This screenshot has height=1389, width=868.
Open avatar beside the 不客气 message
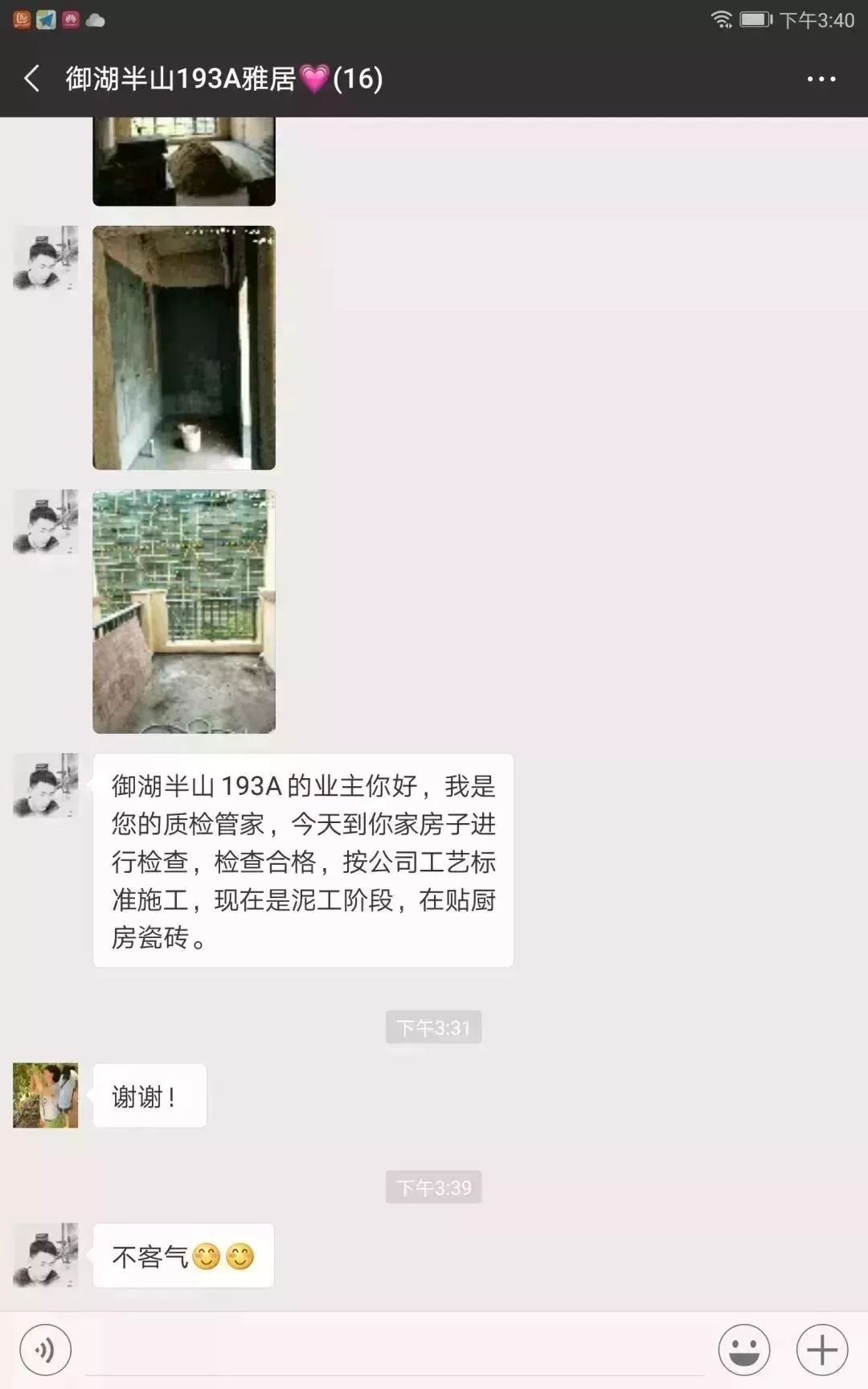click(x=46, y=1256)
